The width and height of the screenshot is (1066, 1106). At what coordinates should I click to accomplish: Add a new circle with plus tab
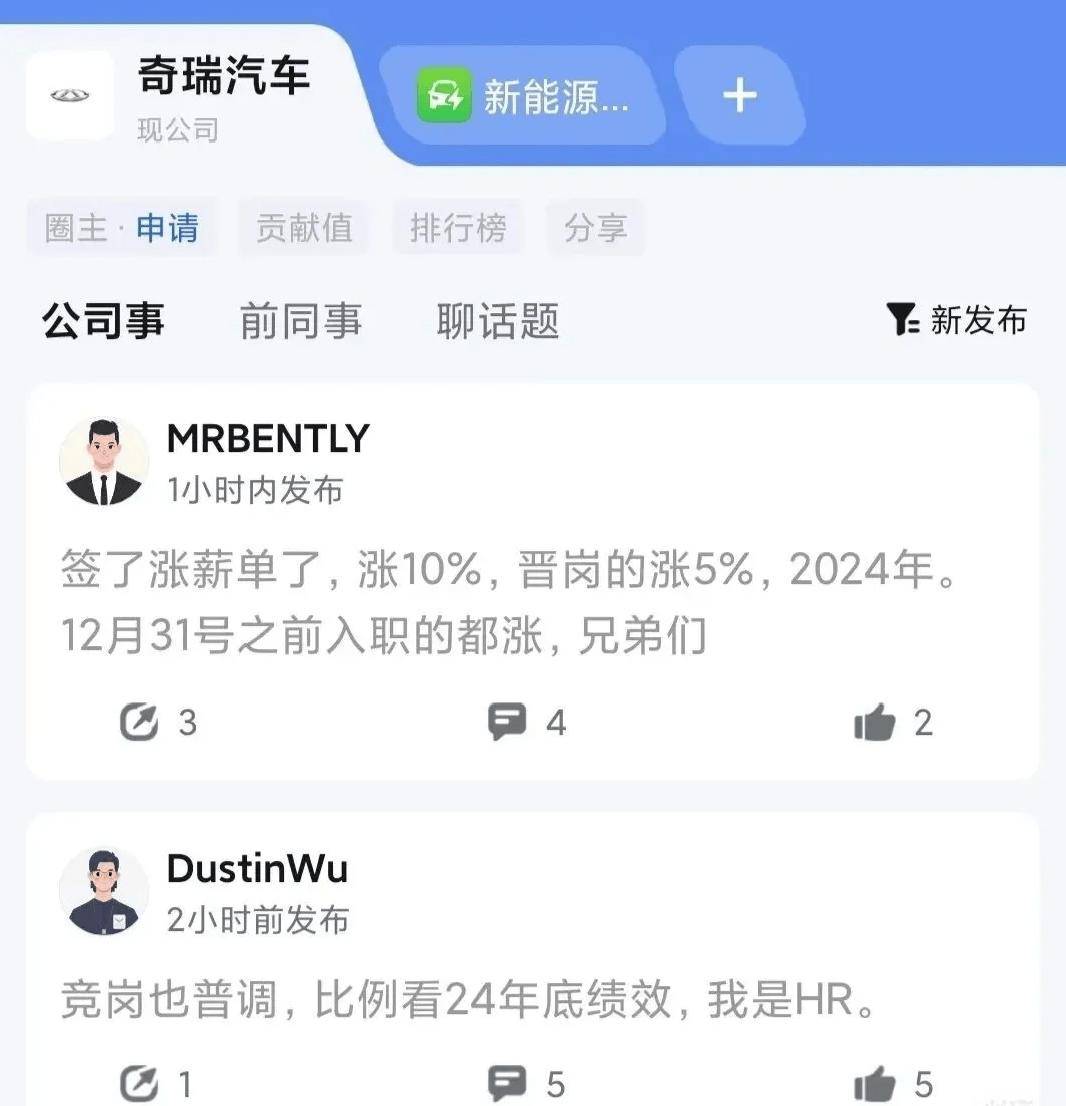739,96
